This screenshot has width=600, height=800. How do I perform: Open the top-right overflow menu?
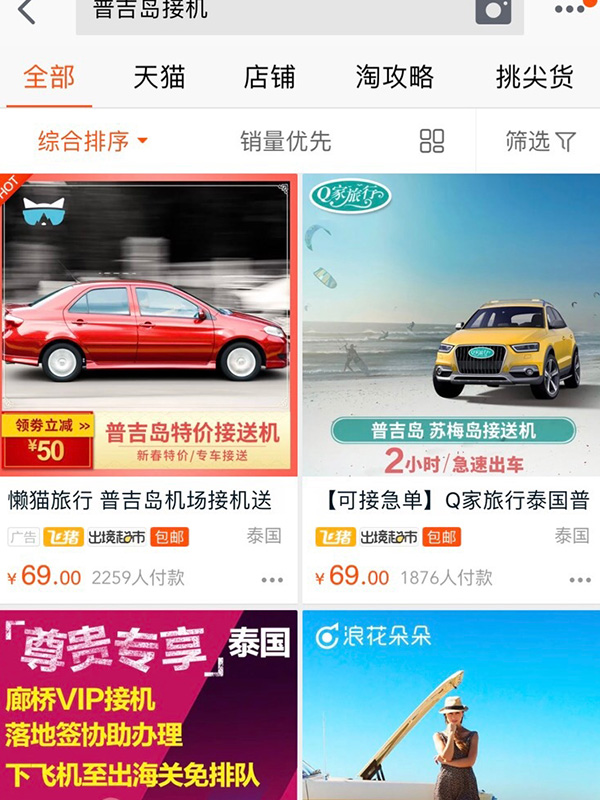coord(569,10)
